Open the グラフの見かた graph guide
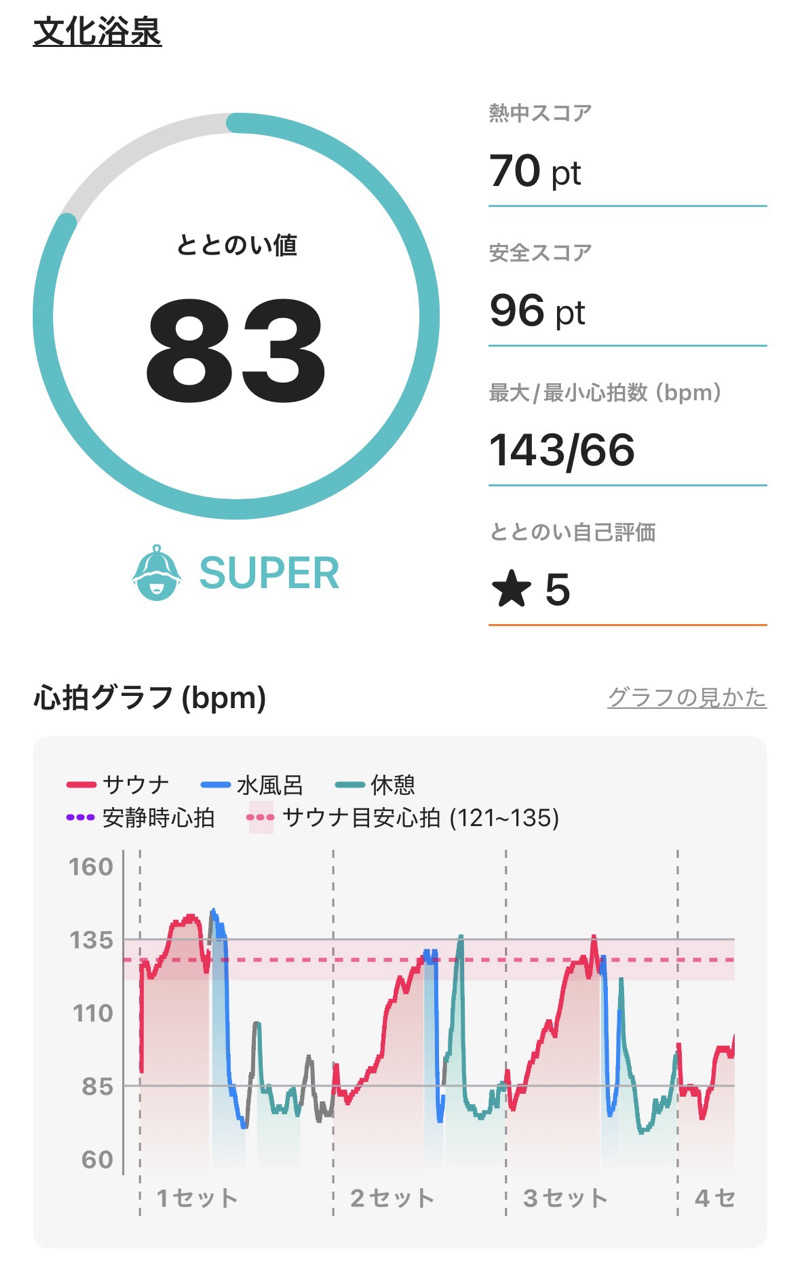This screenshot has height=1265, width=800. [686, 697]
